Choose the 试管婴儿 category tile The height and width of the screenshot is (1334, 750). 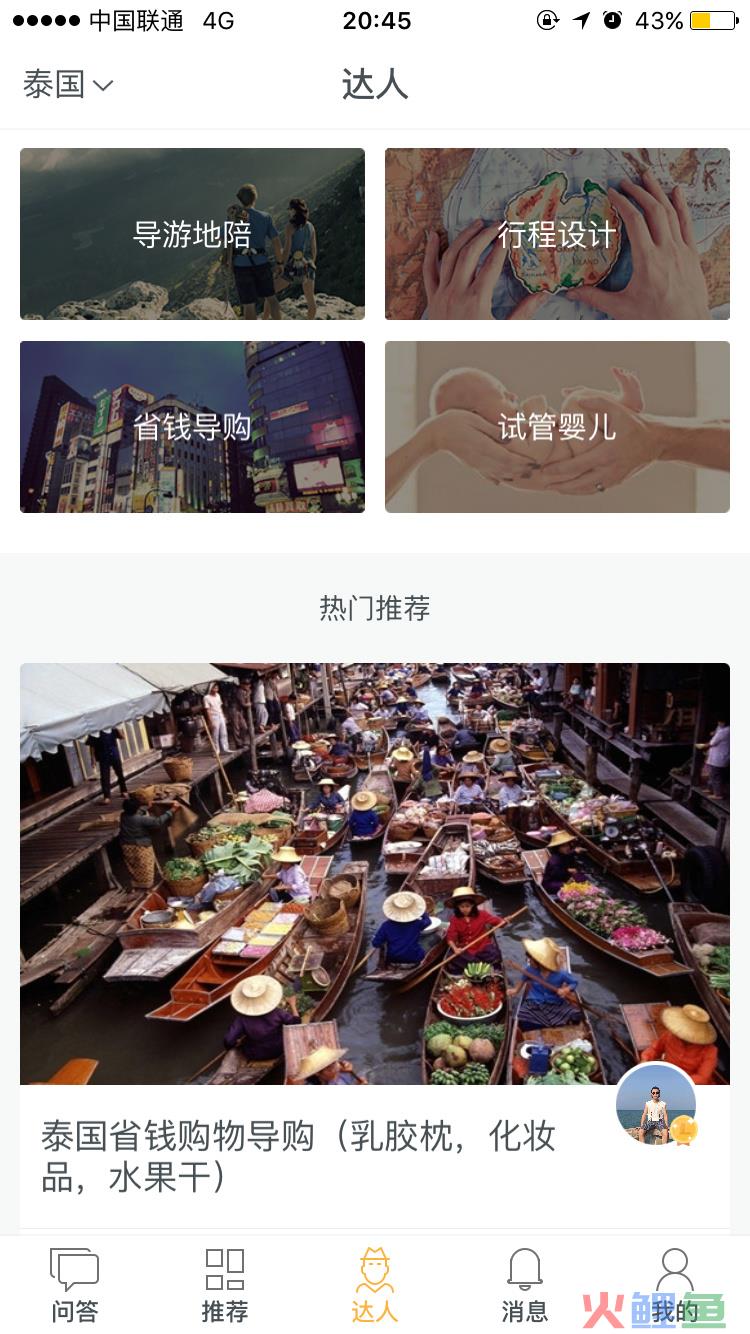(557, 427)
